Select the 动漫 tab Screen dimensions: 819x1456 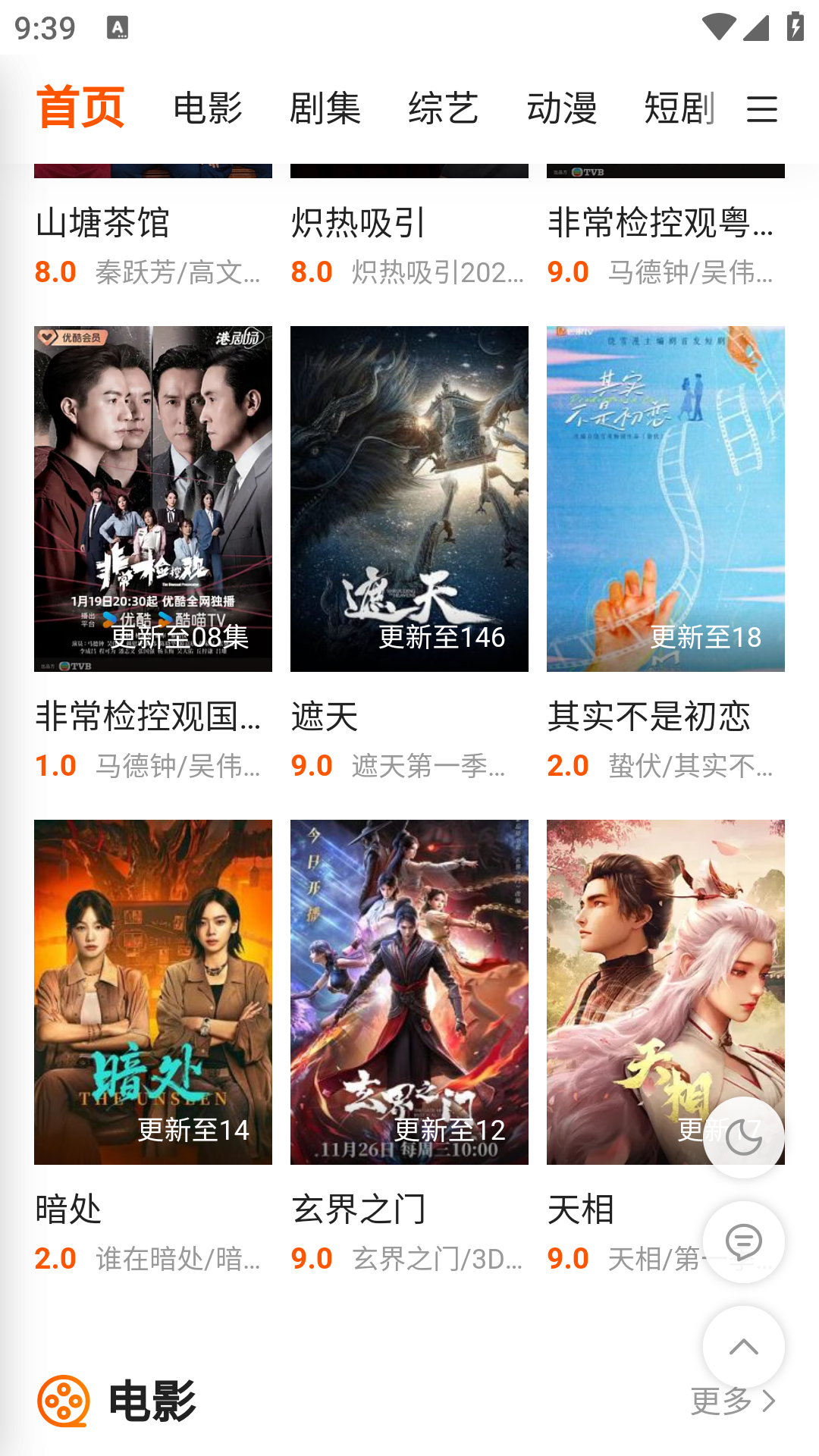[561, 108]
